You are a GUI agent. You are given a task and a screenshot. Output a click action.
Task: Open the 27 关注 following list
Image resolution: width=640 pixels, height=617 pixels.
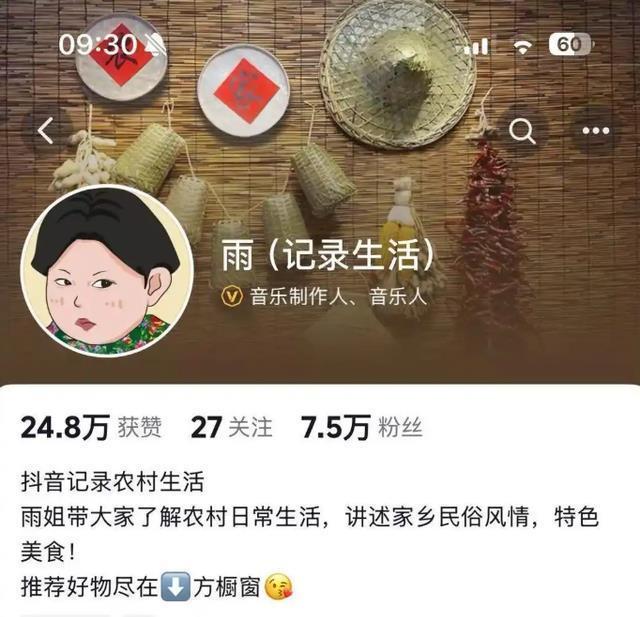click(231, 428)
